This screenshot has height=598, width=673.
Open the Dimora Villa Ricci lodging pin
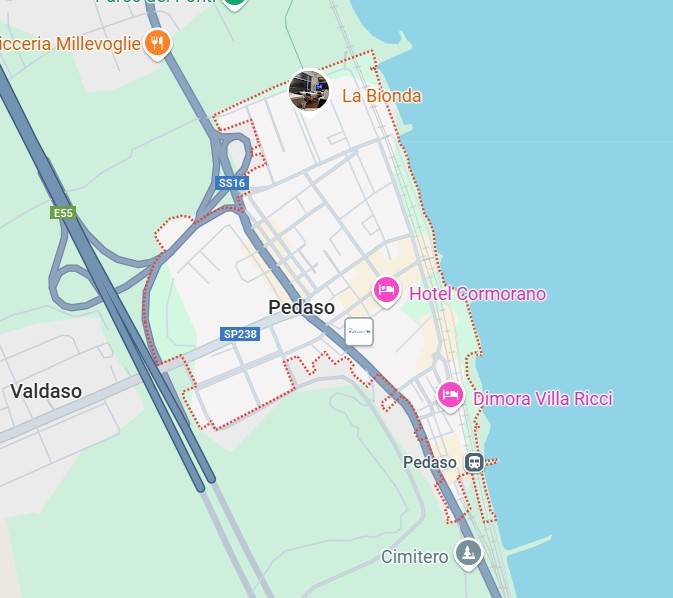450,396
